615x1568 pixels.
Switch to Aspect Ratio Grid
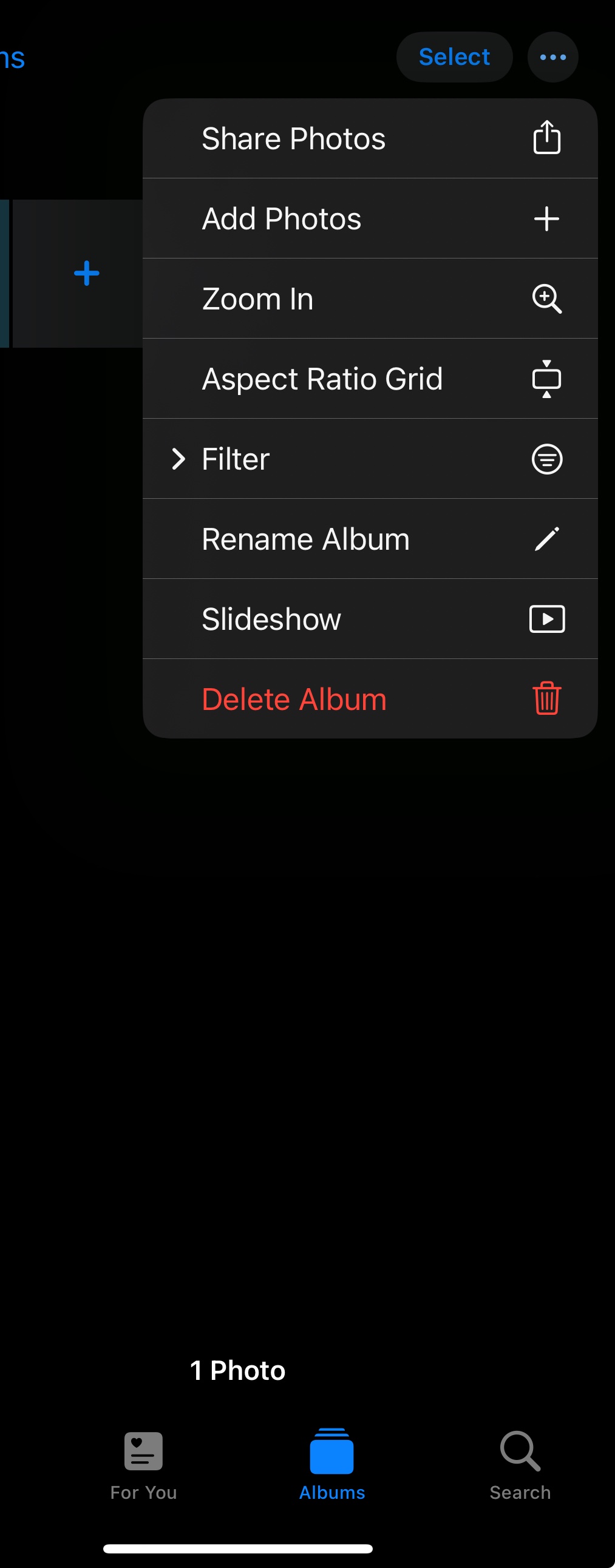click(370, 379)
